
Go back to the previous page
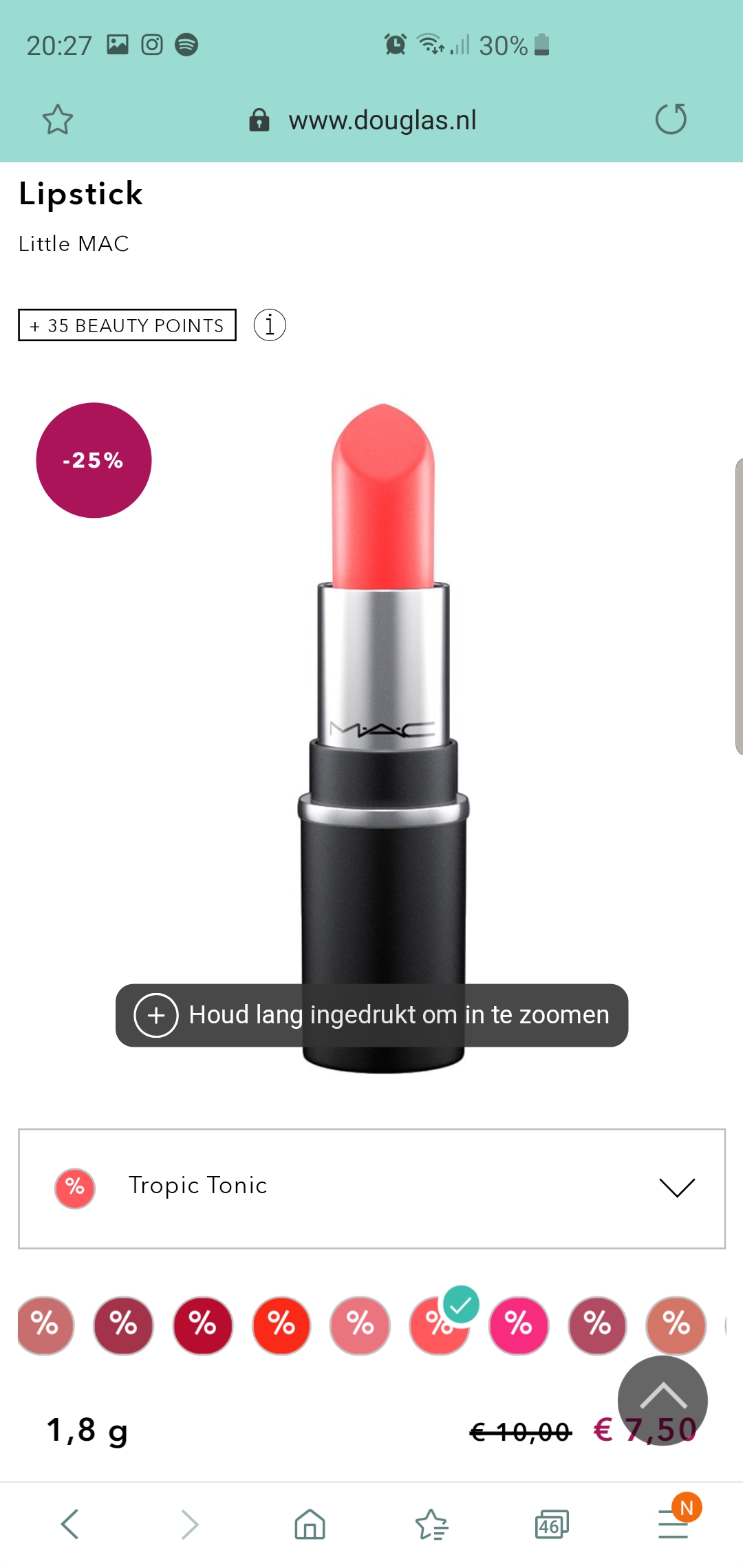[70, 1524]
